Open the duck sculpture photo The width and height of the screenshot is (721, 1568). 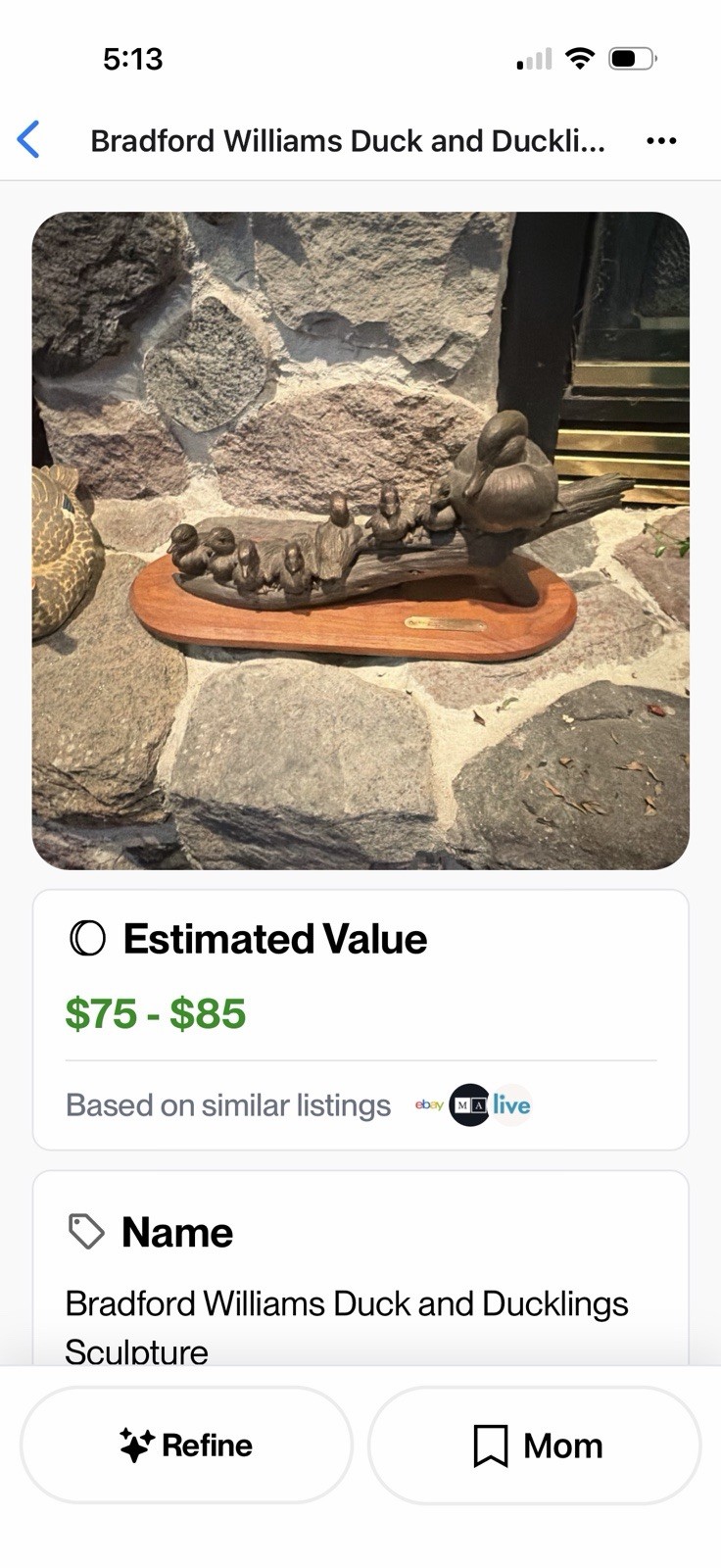pos(360,540)
